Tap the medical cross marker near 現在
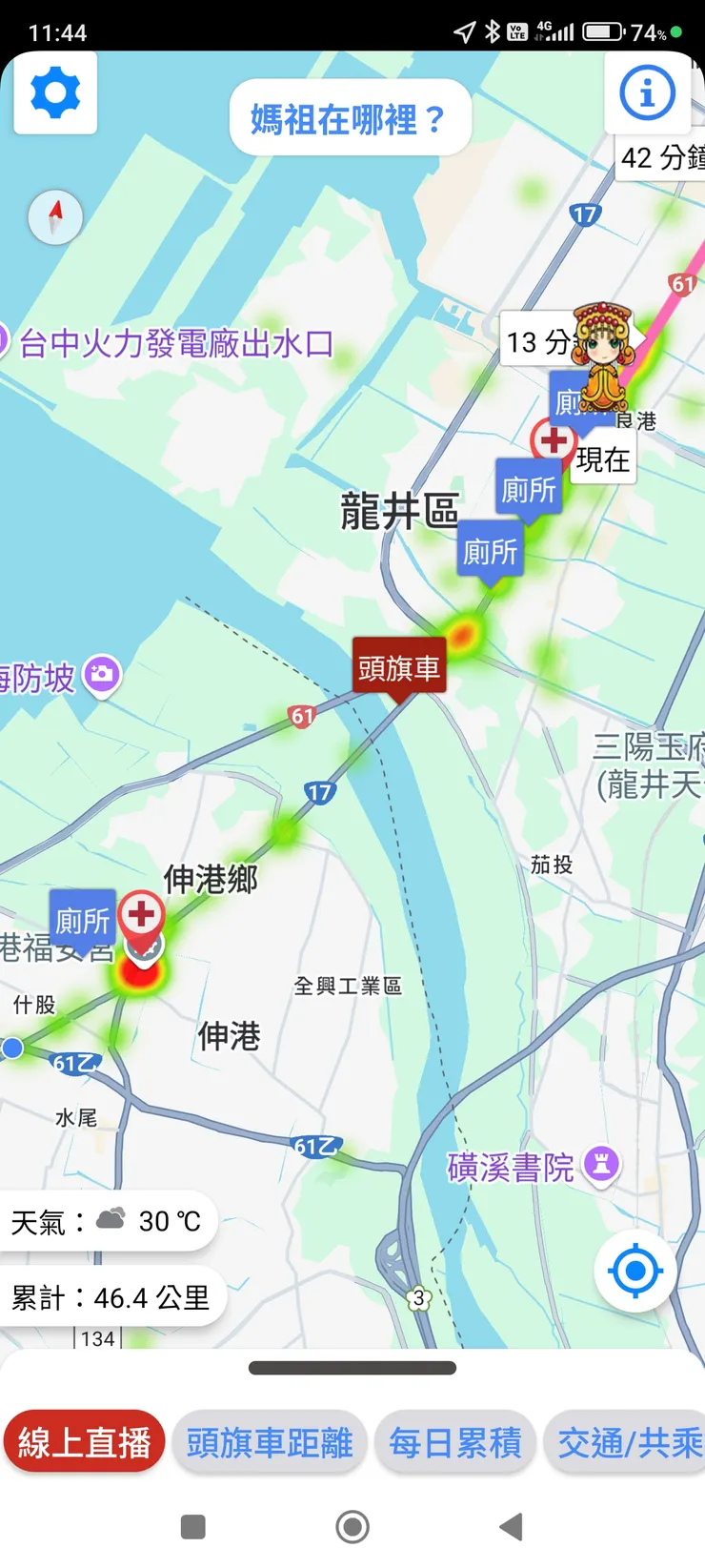The width and height of the screenshot is (705, 1568). tap(554, 441)
